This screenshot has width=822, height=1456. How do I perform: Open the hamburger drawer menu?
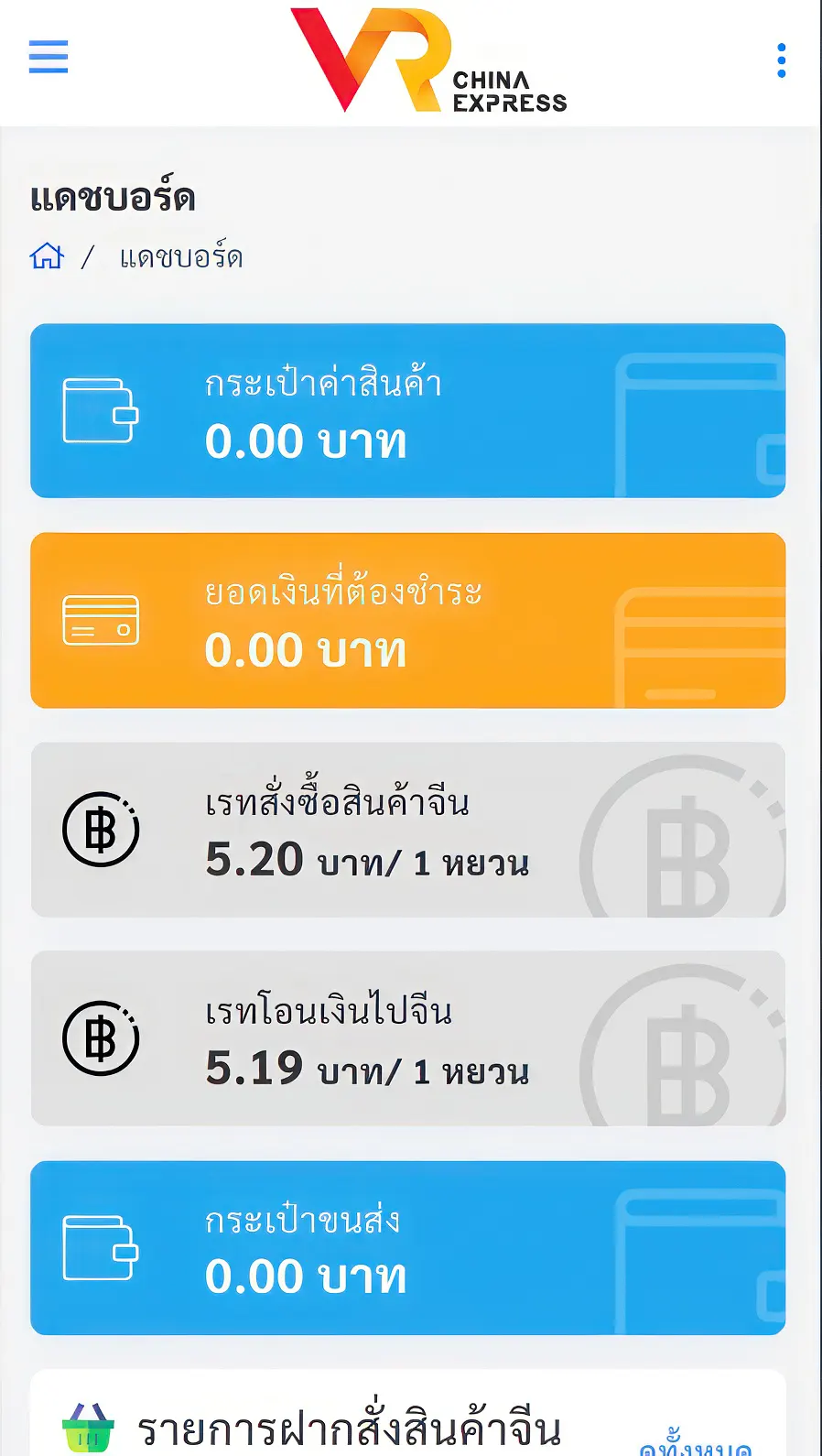point(49,57)
